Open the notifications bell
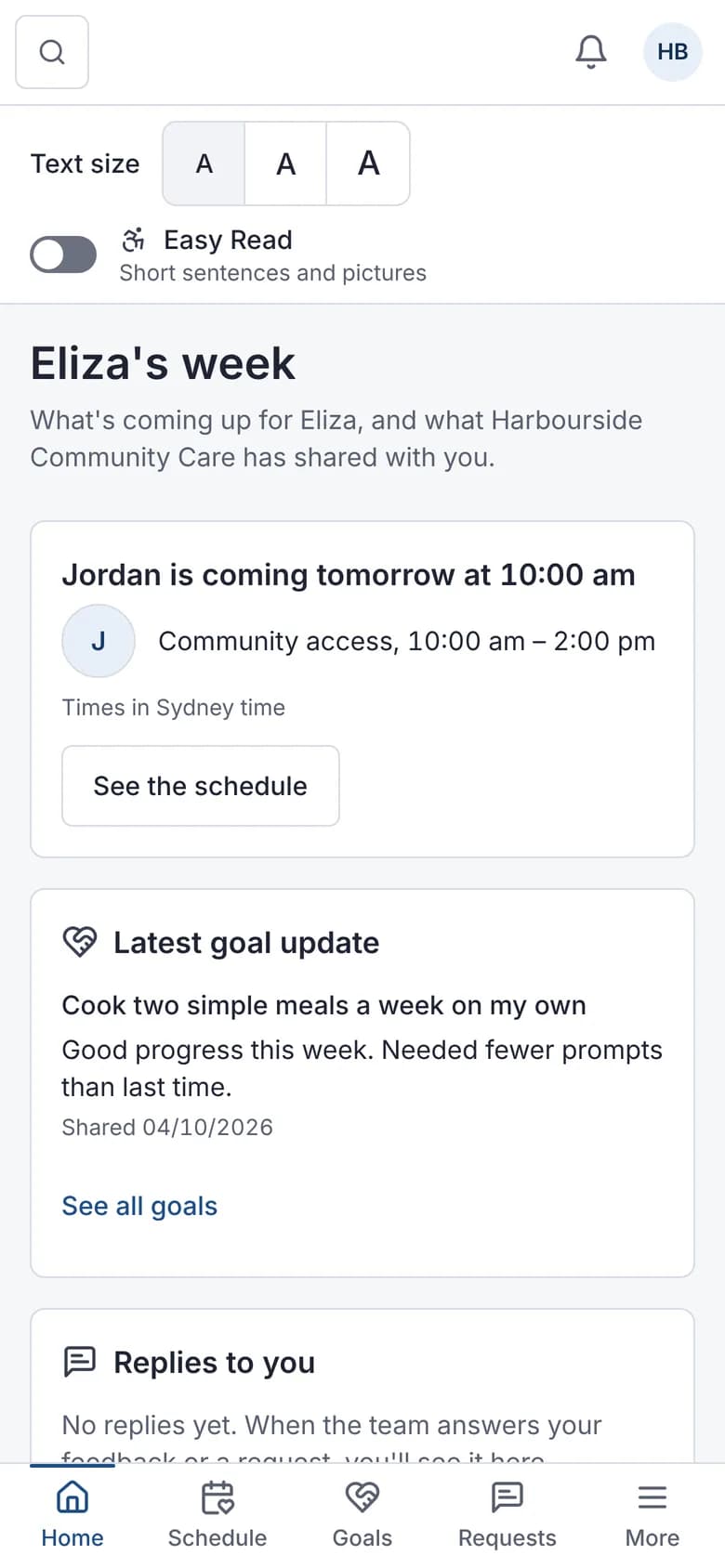 [x=591, y=52]
